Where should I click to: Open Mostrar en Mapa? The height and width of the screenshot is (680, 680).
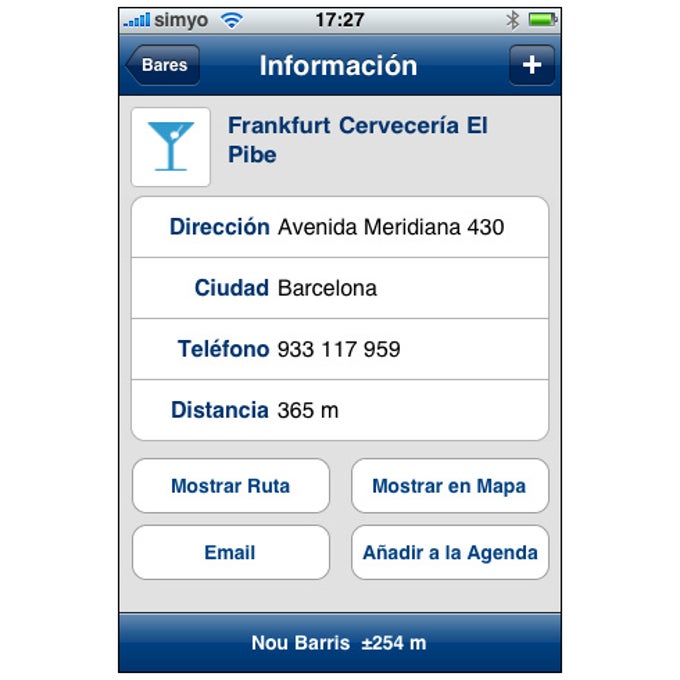pyautogui.click(x=449, y=487)
